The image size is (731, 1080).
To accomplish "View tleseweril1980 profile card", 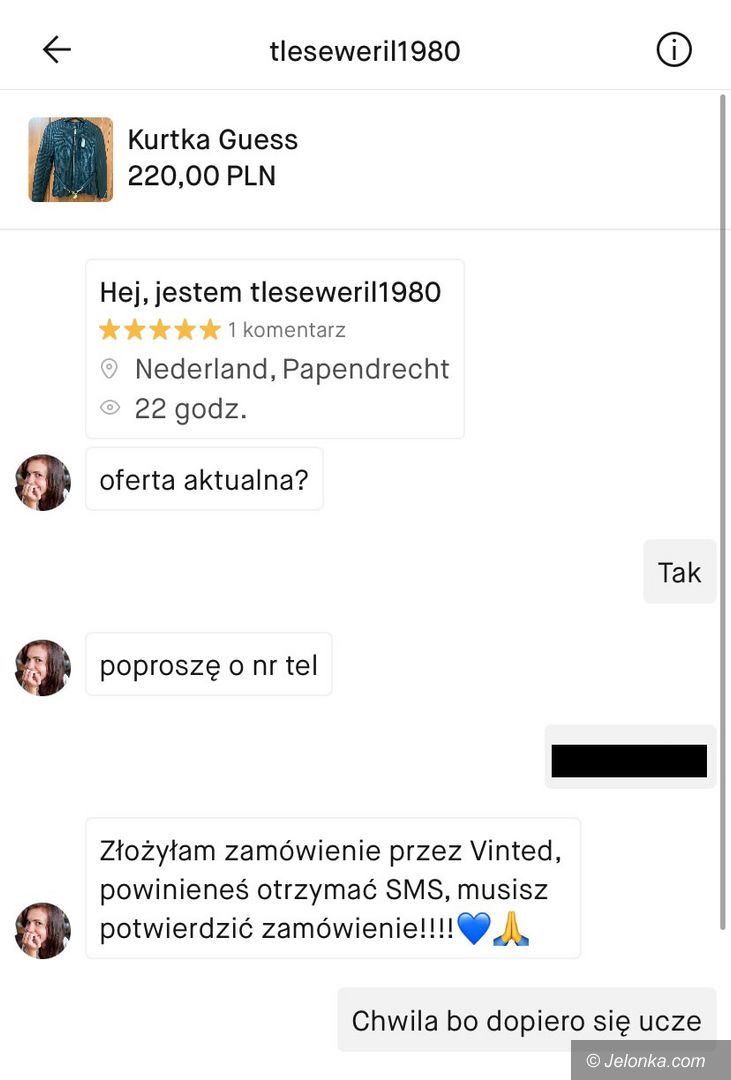I will (x=274, y=348).
